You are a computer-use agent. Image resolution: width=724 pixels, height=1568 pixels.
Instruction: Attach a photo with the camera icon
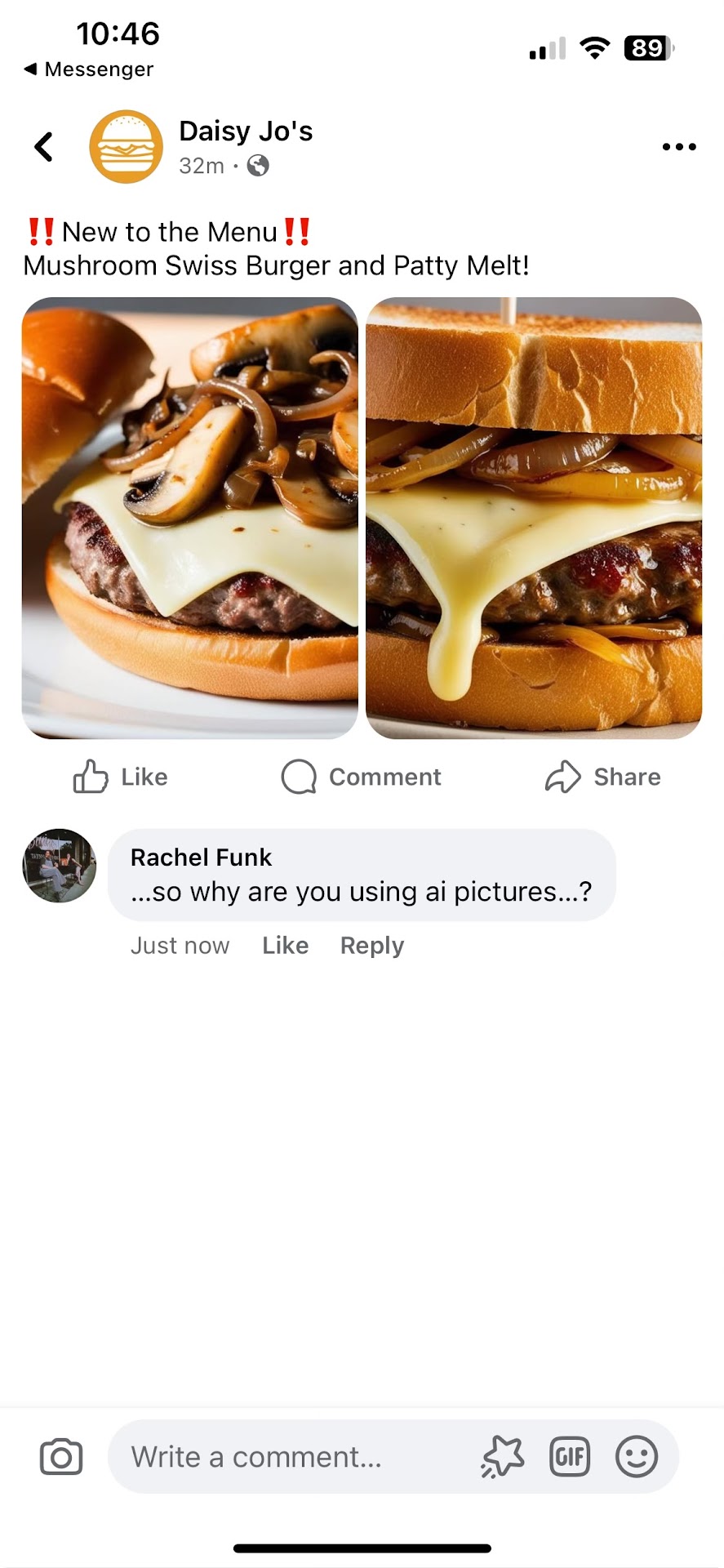pos(61,1457)
